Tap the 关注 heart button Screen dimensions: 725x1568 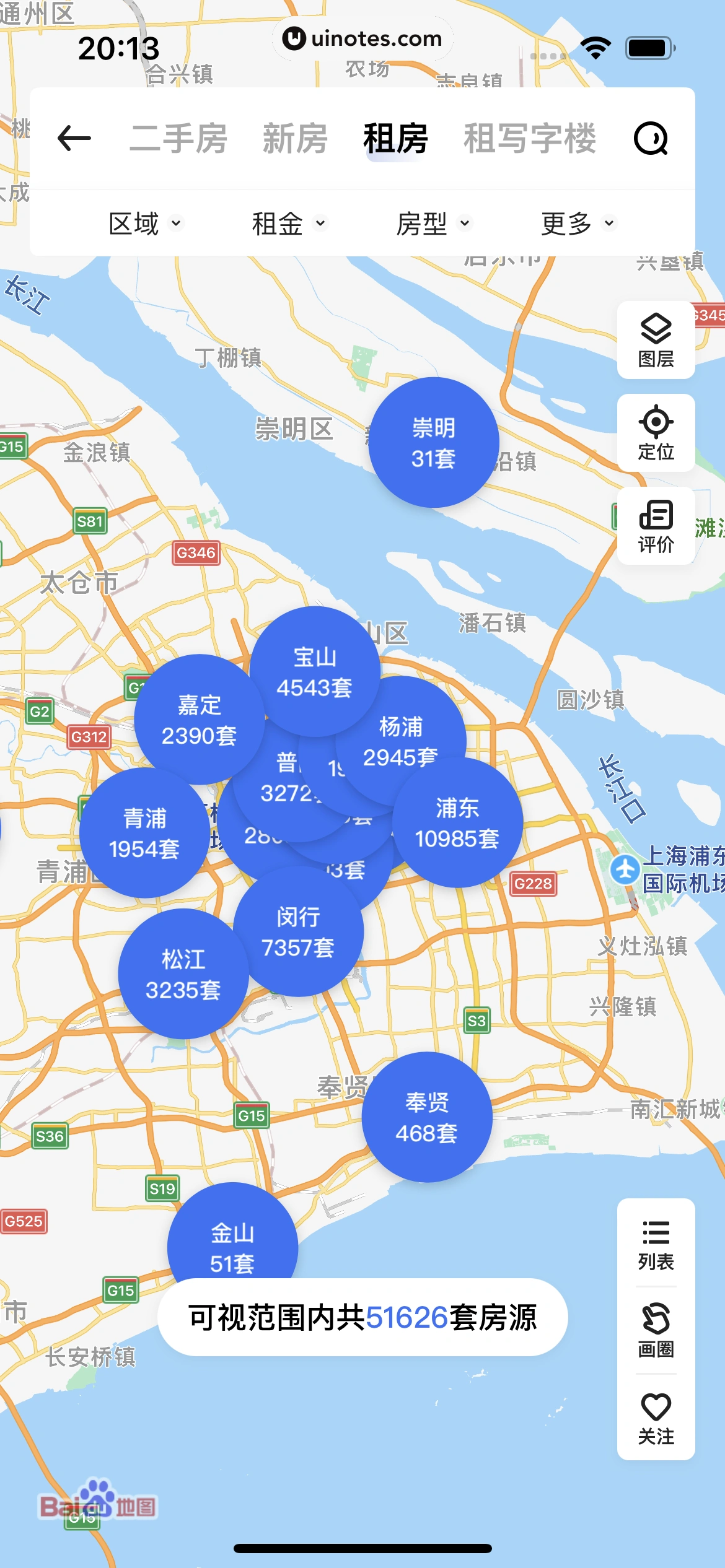656,1418
